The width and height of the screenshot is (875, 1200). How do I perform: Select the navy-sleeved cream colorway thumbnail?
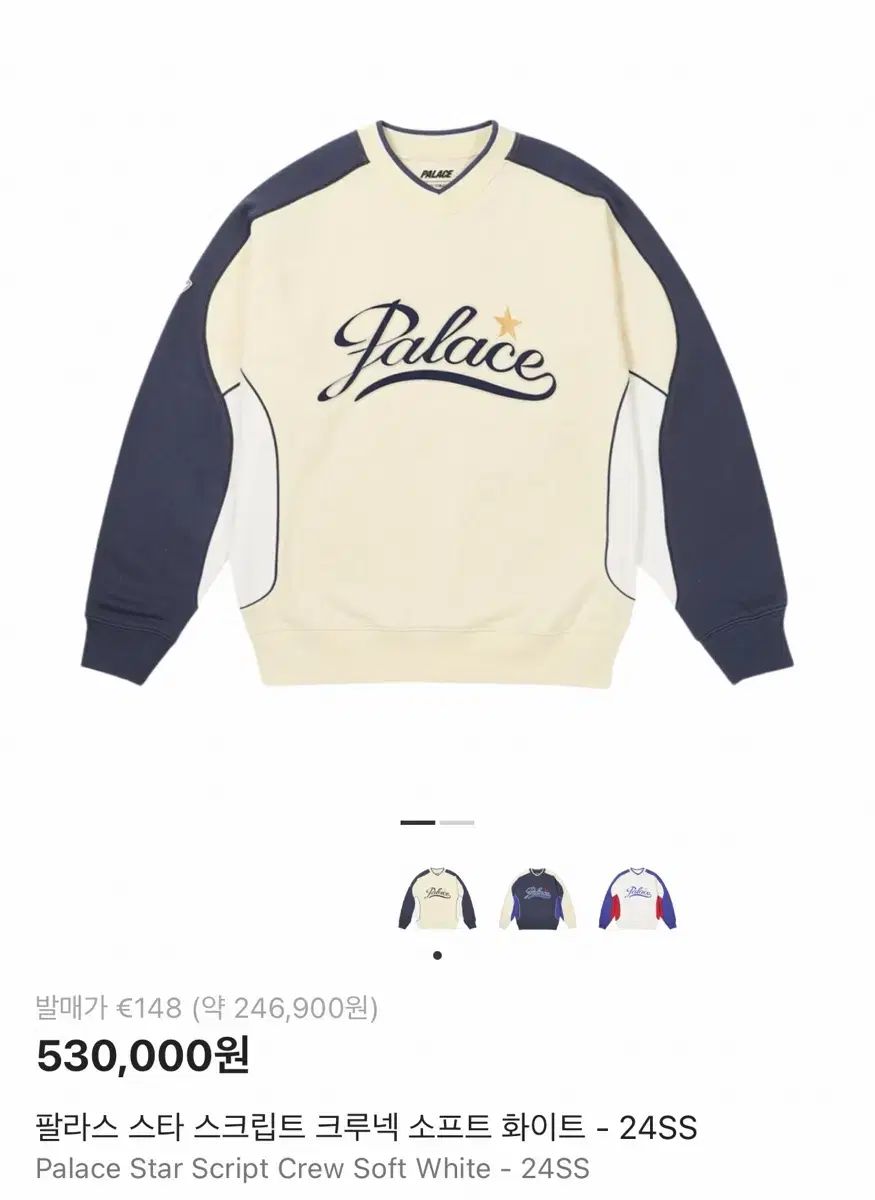pos(438,899)
